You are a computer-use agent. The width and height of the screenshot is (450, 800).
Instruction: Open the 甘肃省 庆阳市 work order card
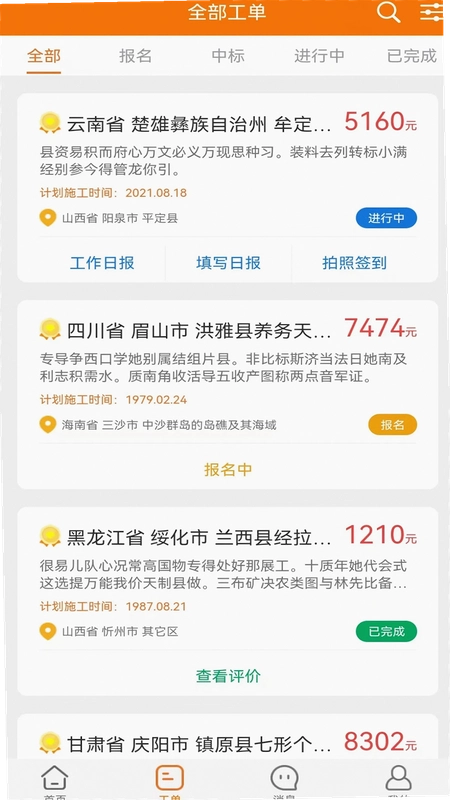click(228, 736)
